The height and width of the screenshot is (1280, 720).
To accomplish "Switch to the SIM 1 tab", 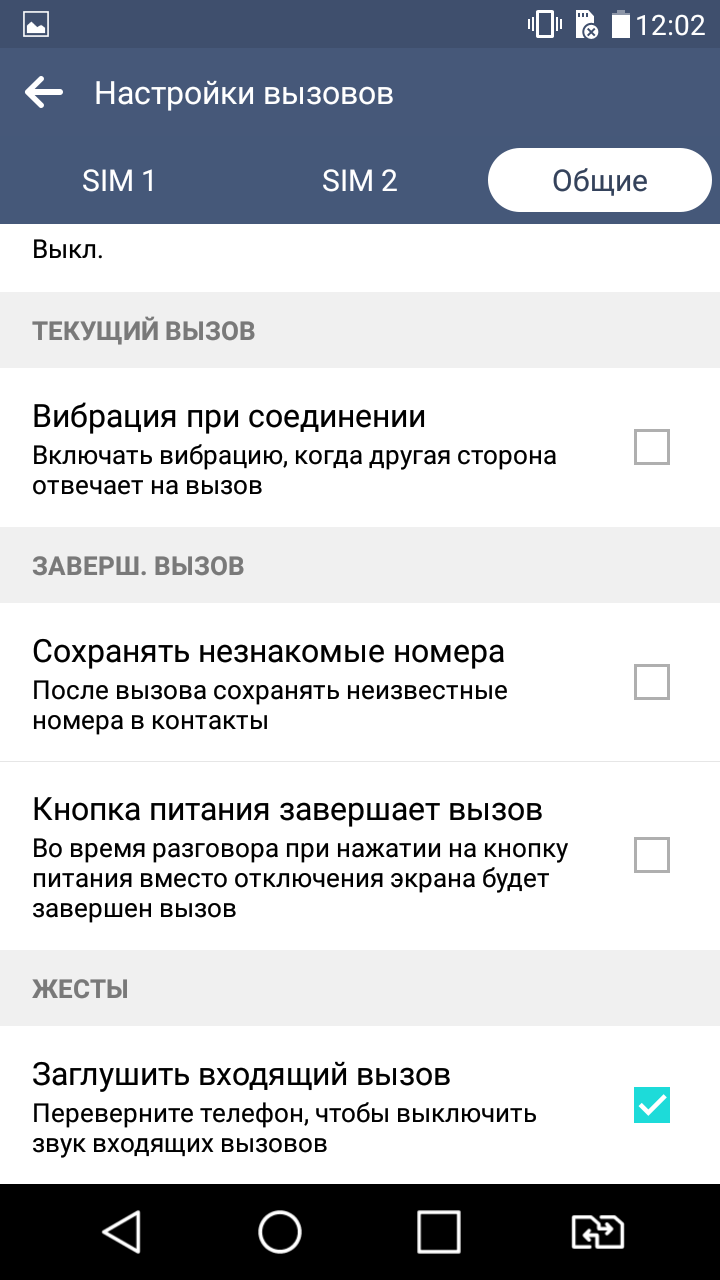I will tap(119, 181).
